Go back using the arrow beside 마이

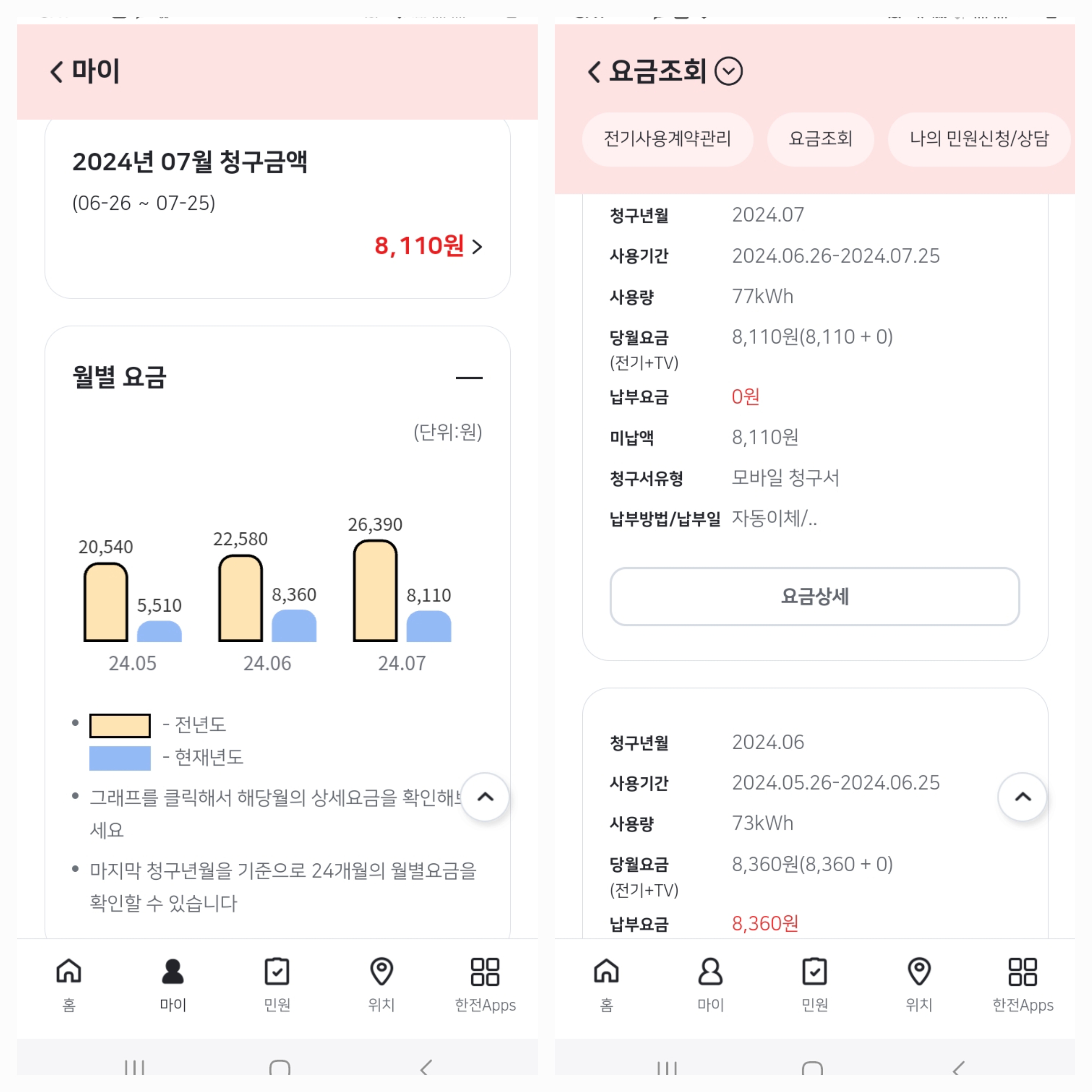pyautogui.click(x=56, y=72)
